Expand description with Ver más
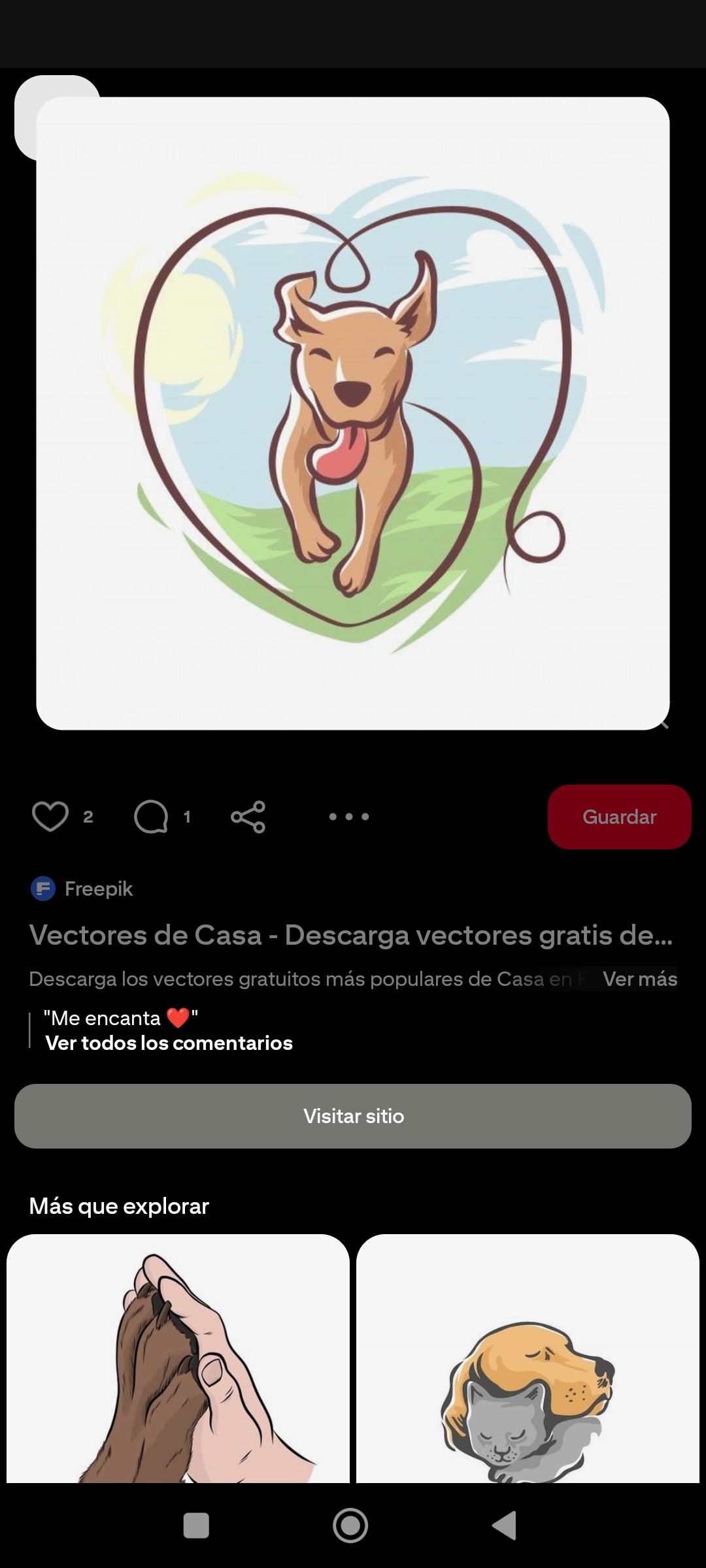 pos(640,979)
